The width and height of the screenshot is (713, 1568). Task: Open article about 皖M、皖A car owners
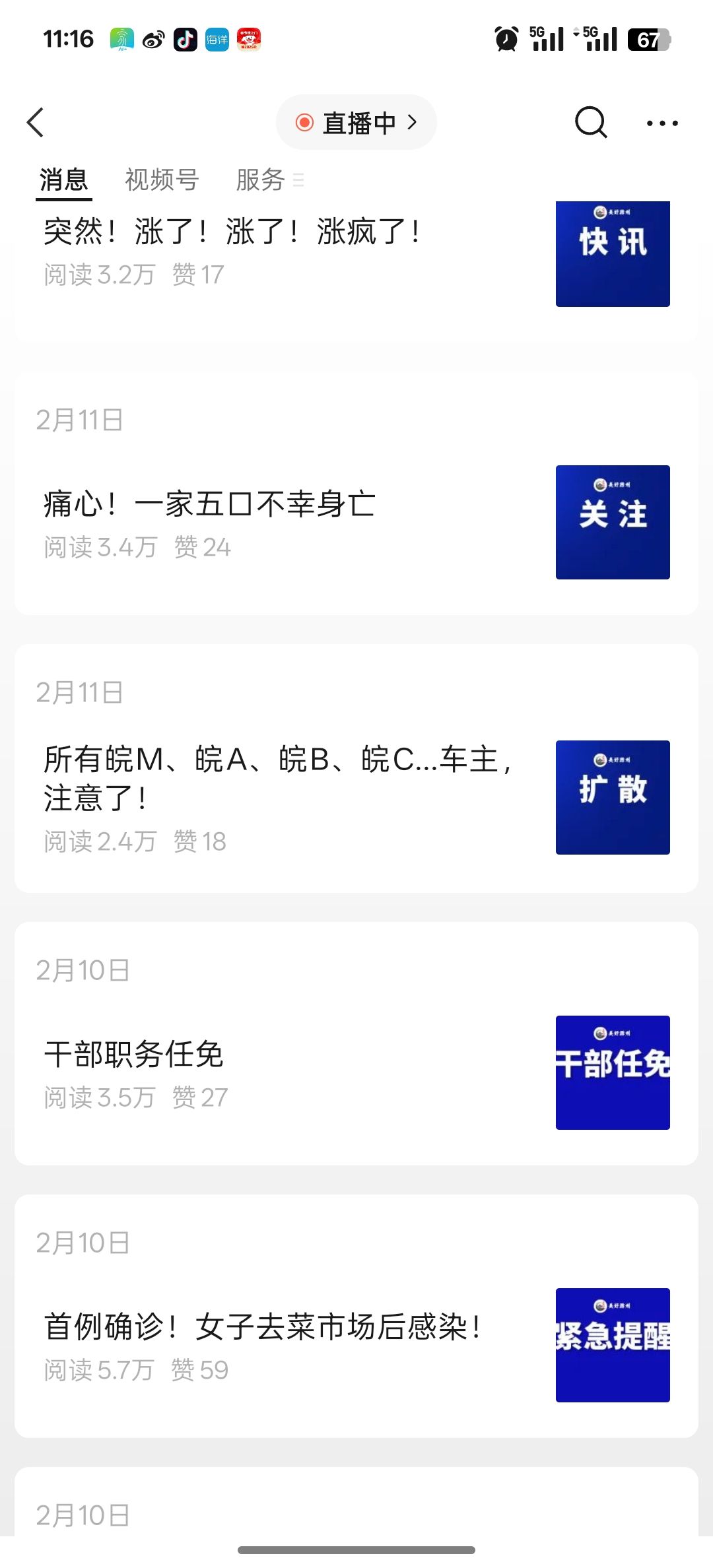277,779
